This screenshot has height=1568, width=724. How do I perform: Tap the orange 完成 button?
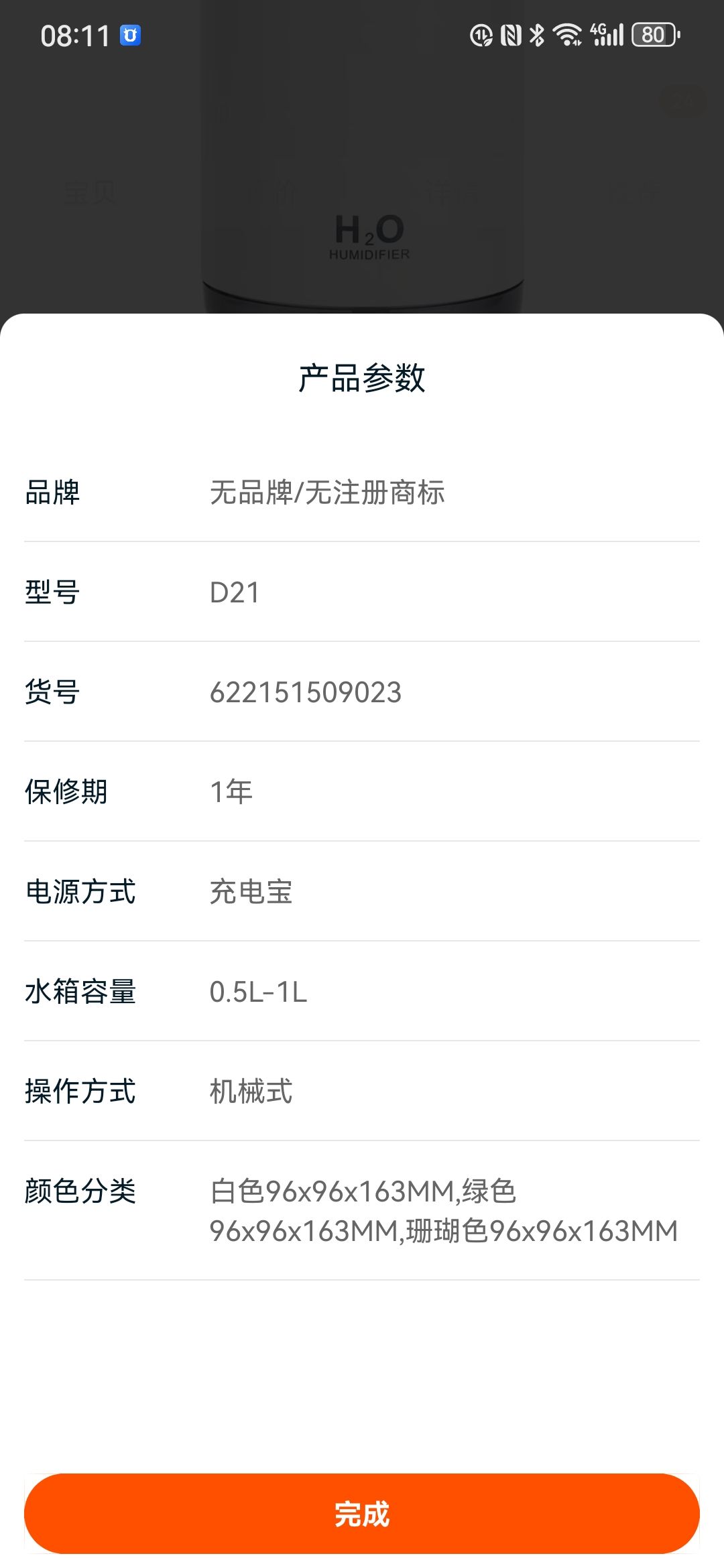(362, 1513)
